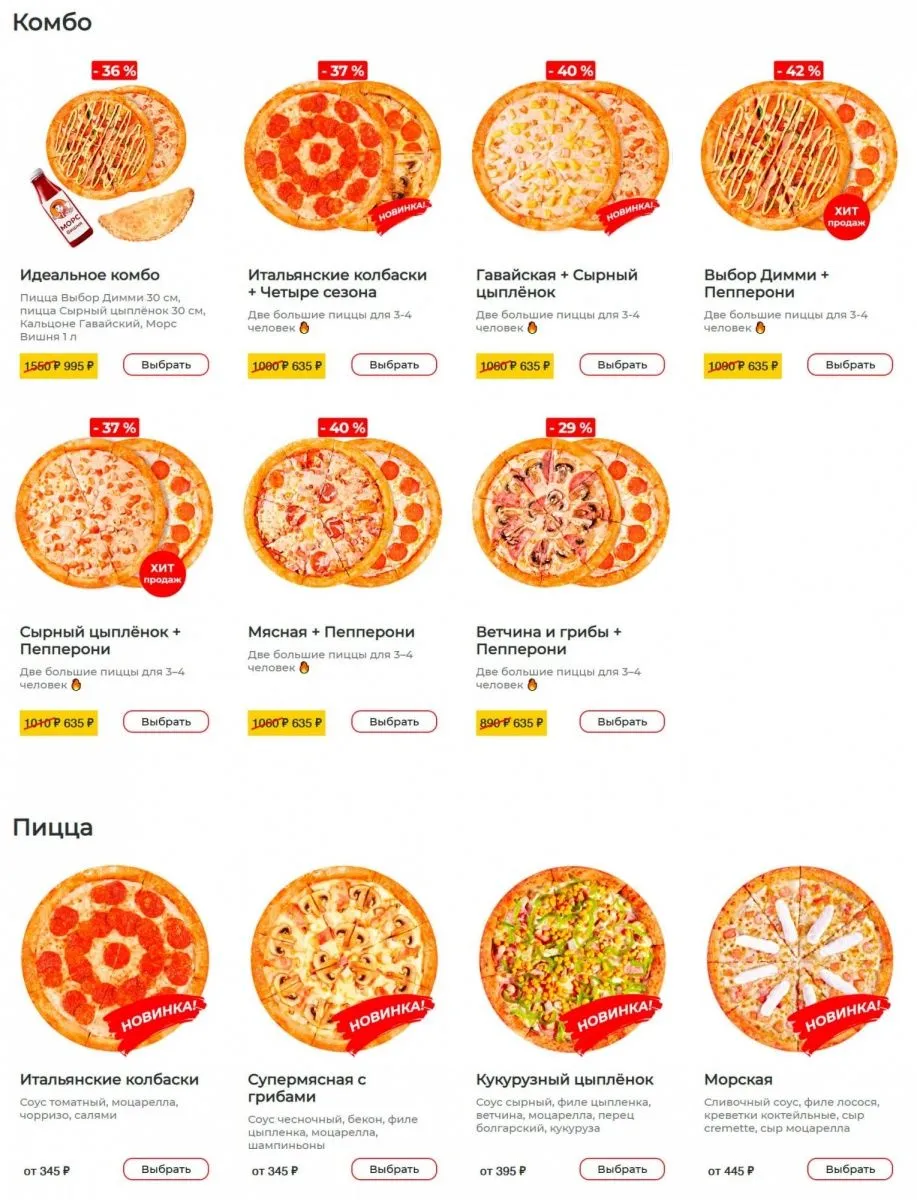This screenshot has height=1200, width=917.
Task: Tap Выбрать for Ветчина и грибы + Пепперони
Action: click(622, 721)
